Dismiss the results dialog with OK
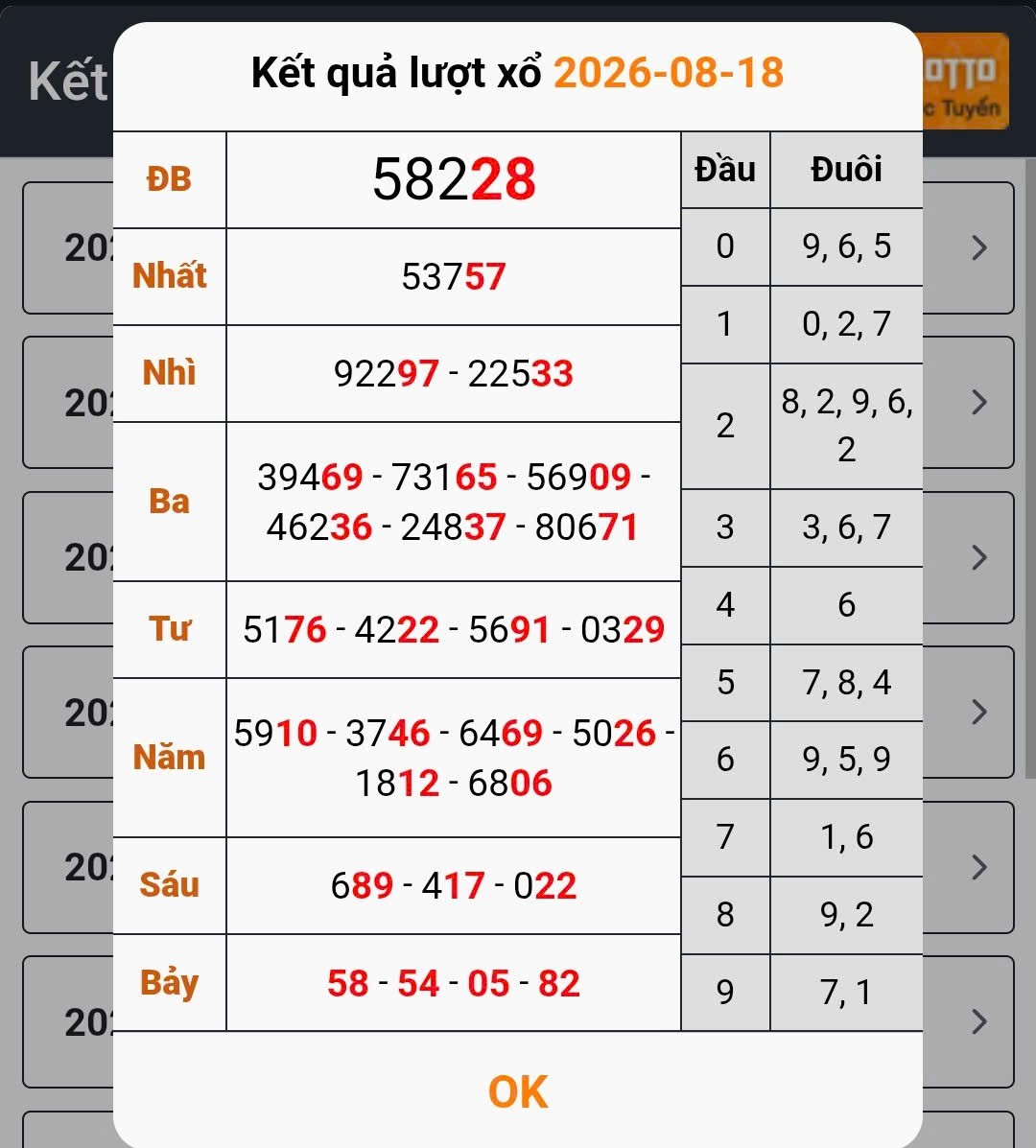This screenshot has height=1148, width=1036. coord(518,1091)
